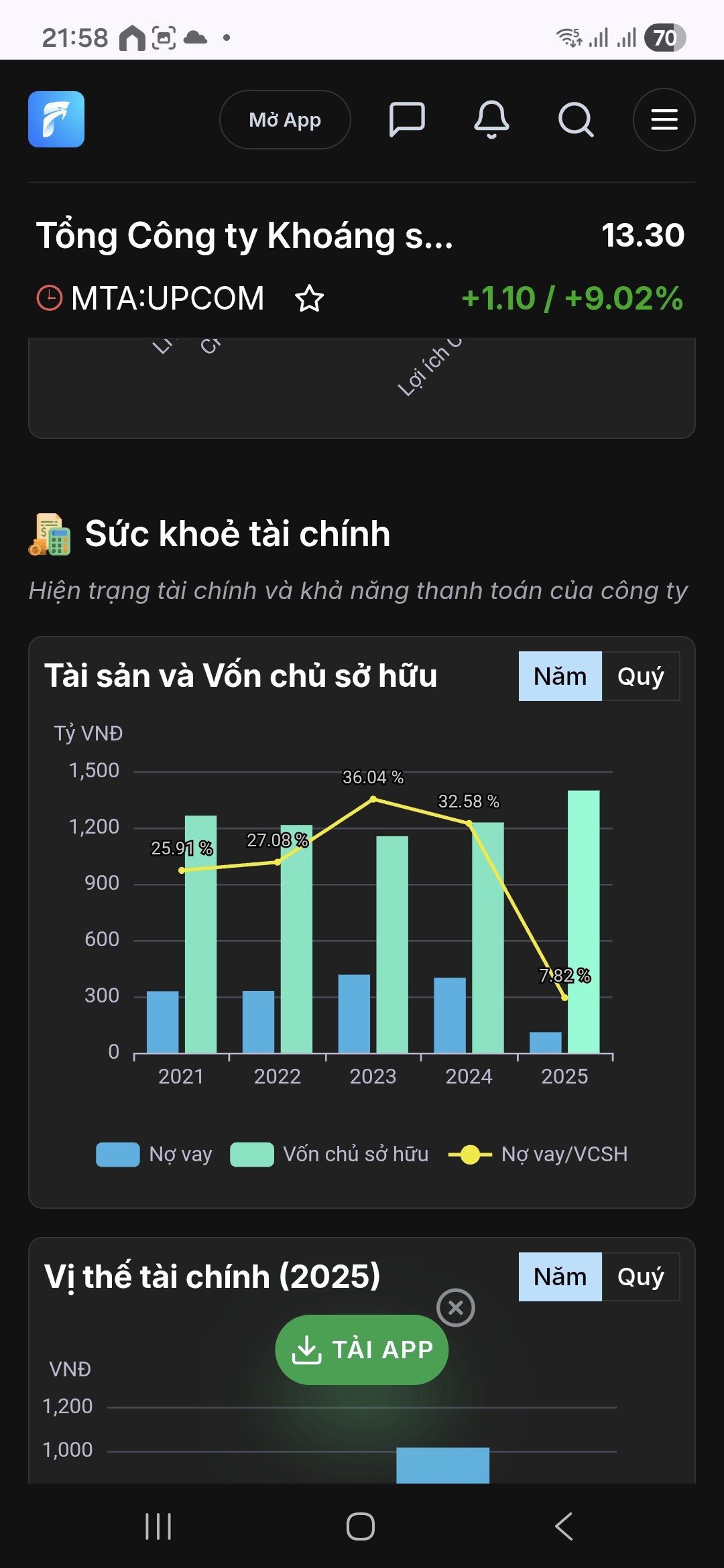Tap the Mở App button
724x1568 pixels.
pyautogui.click(x=284, y=120)
